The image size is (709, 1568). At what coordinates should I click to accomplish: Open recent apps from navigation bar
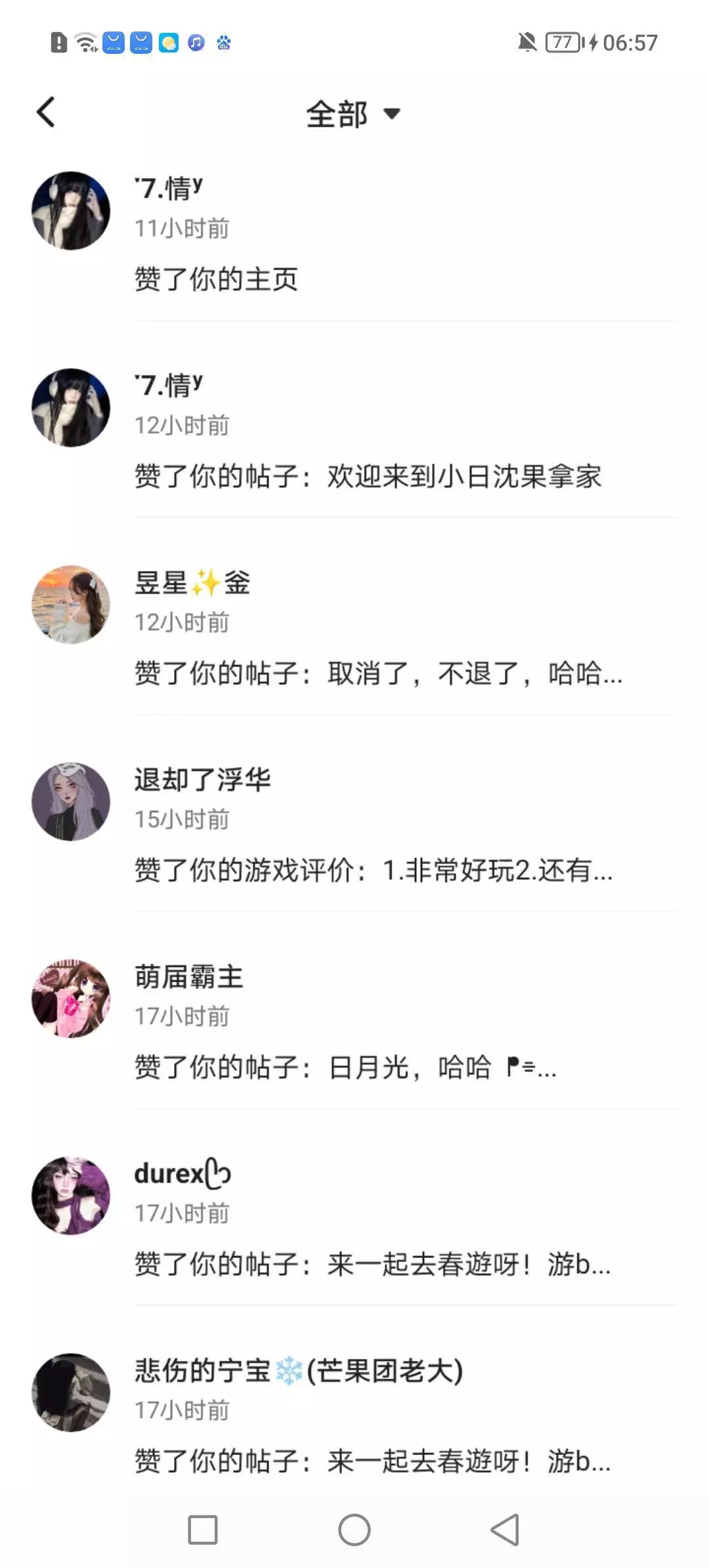[x=203, y=1530]
